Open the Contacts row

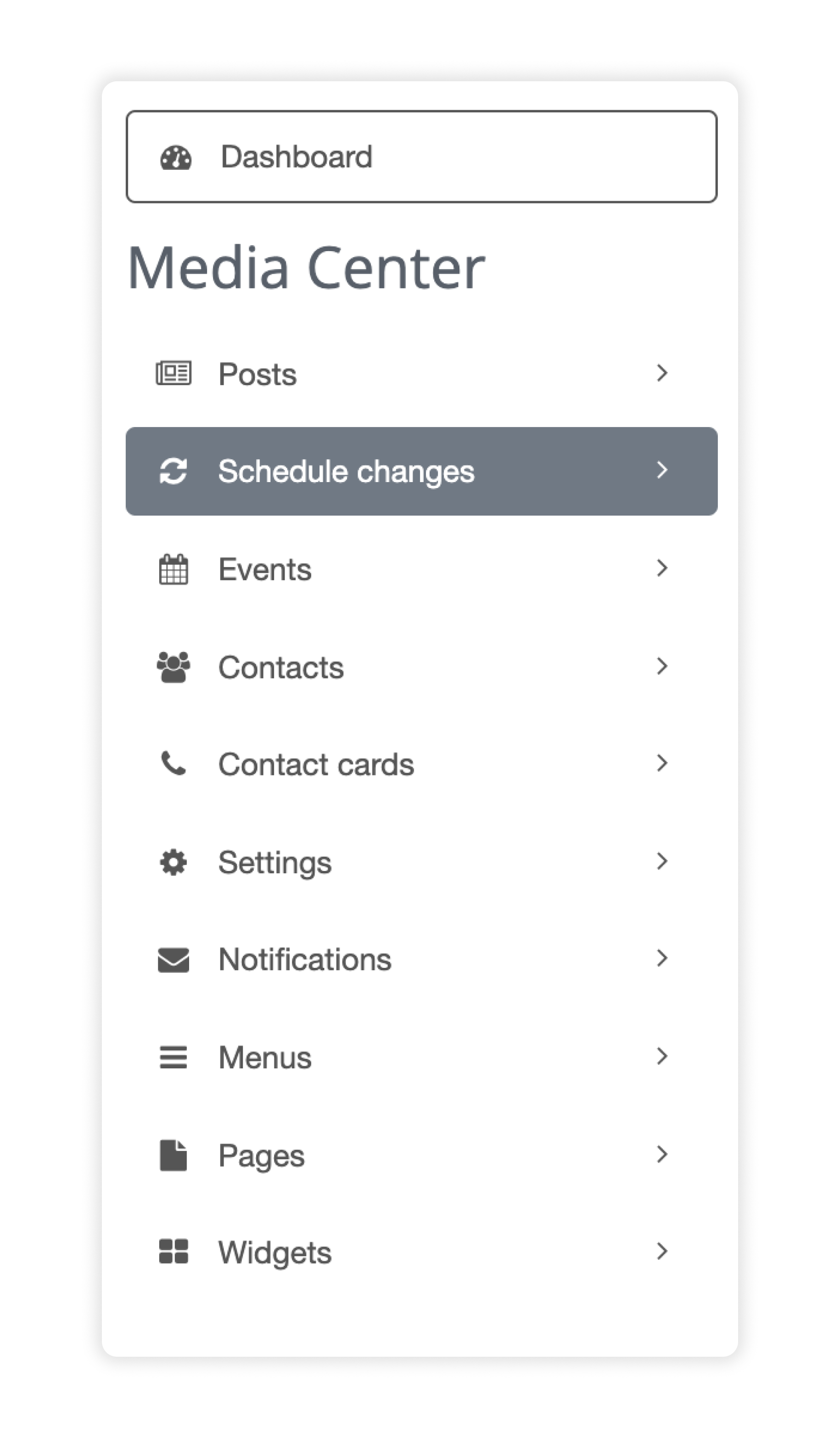coord(421,667)
